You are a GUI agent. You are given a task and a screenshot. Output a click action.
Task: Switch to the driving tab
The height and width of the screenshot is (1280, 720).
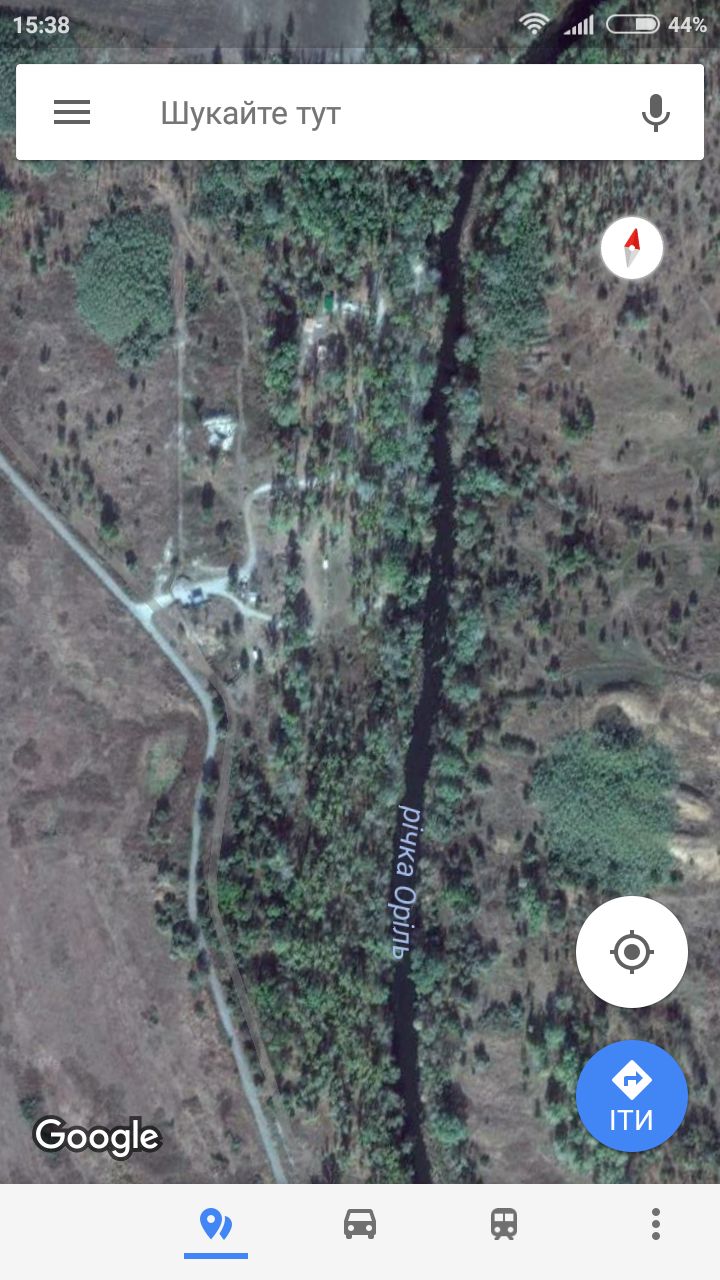(x=360, y=1224)
